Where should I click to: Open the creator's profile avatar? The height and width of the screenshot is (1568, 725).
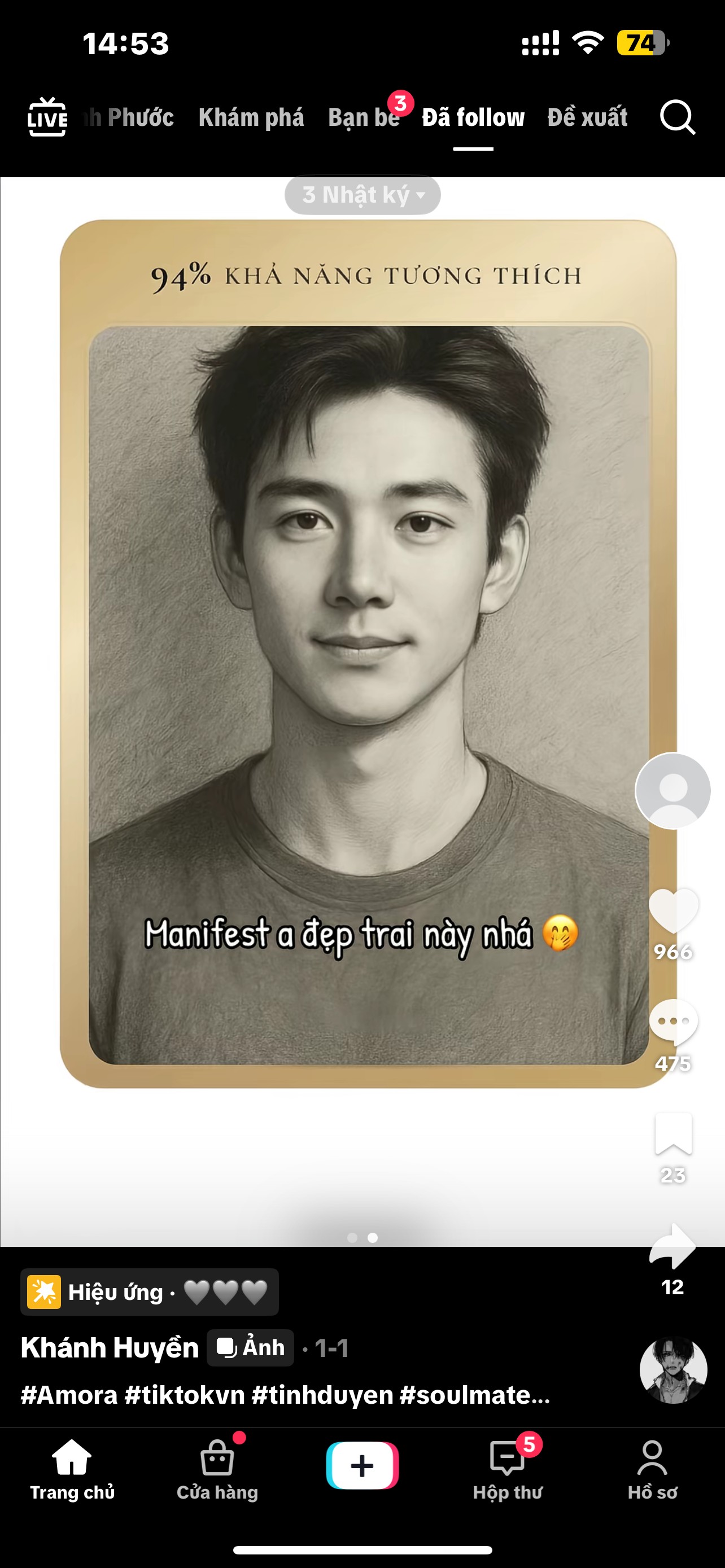(x=672, y=791)
